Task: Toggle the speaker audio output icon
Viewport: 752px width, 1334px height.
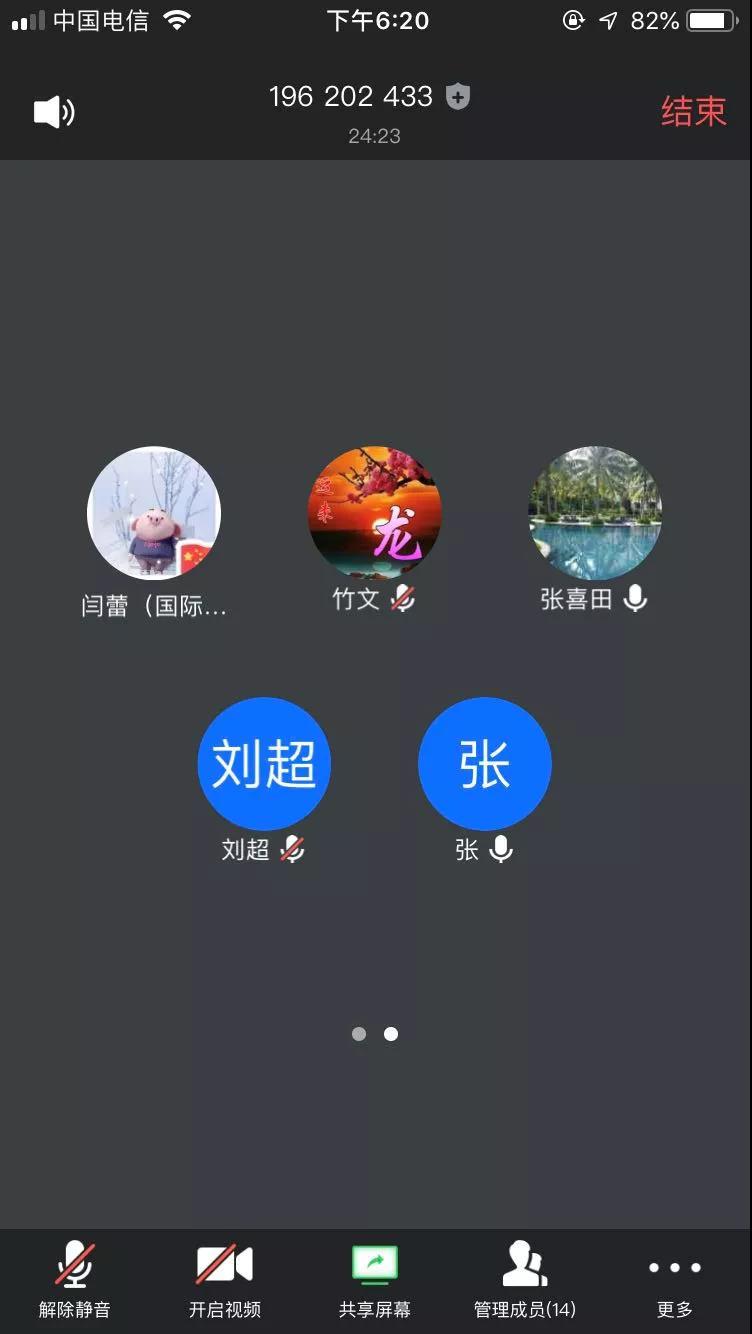Action: [x=54, y=112]
